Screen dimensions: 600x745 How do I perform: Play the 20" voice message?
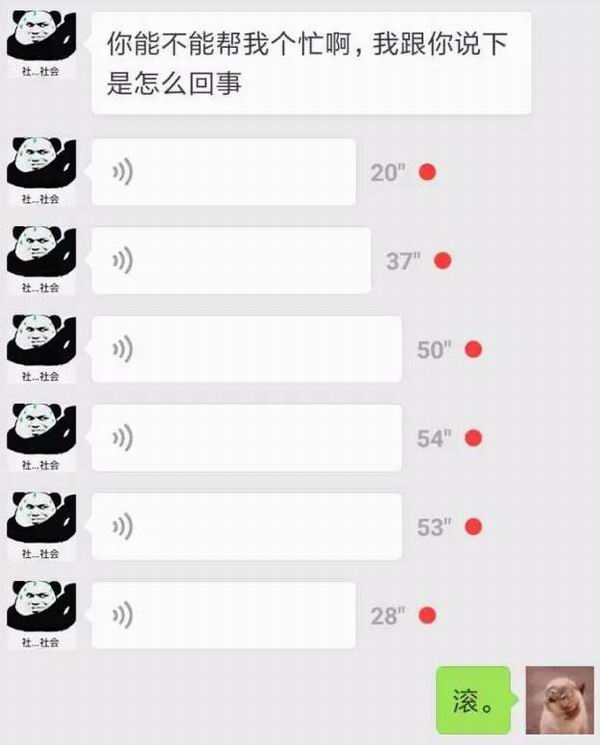[x=223, y=172]
